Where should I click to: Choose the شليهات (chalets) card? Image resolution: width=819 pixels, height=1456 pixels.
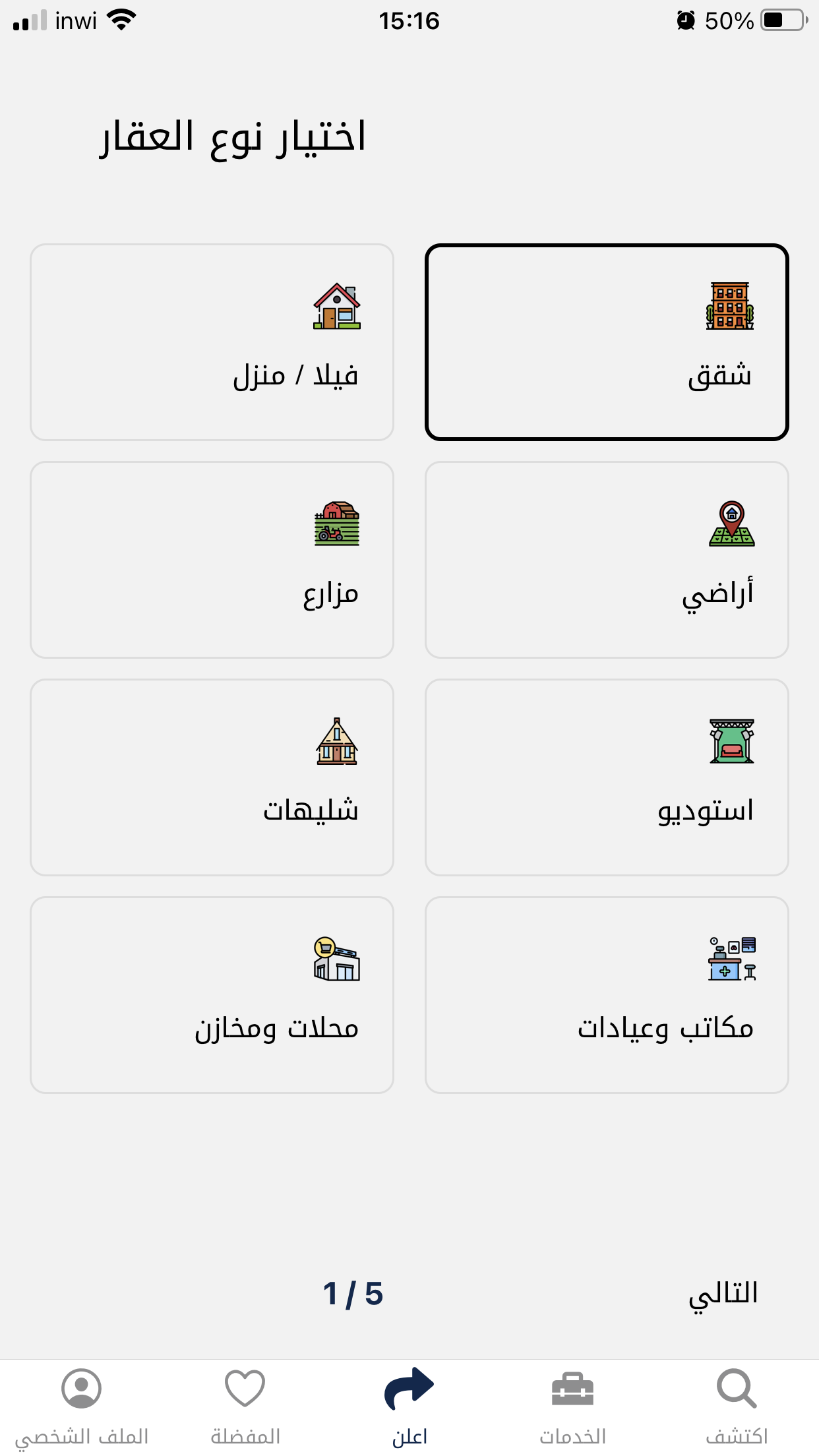(x=212, y=777)
